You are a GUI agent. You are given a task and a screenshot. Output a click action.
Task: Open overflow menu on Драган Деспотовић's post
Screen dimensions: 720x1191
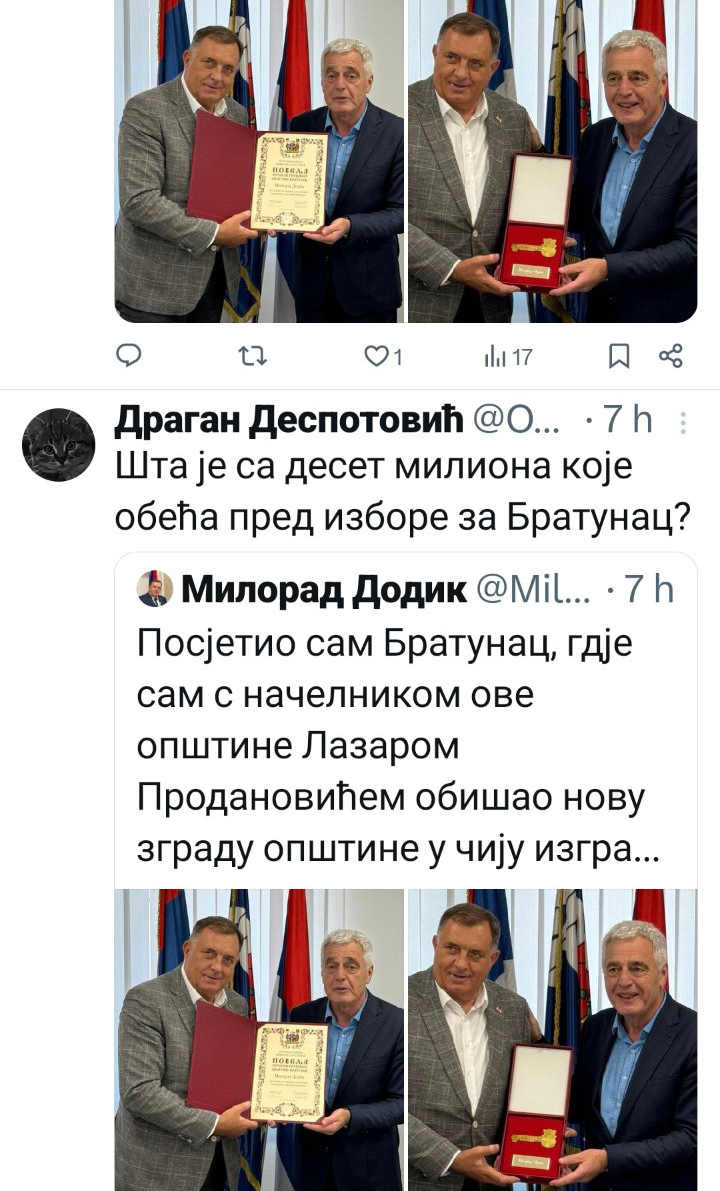(x=684, y=422)
